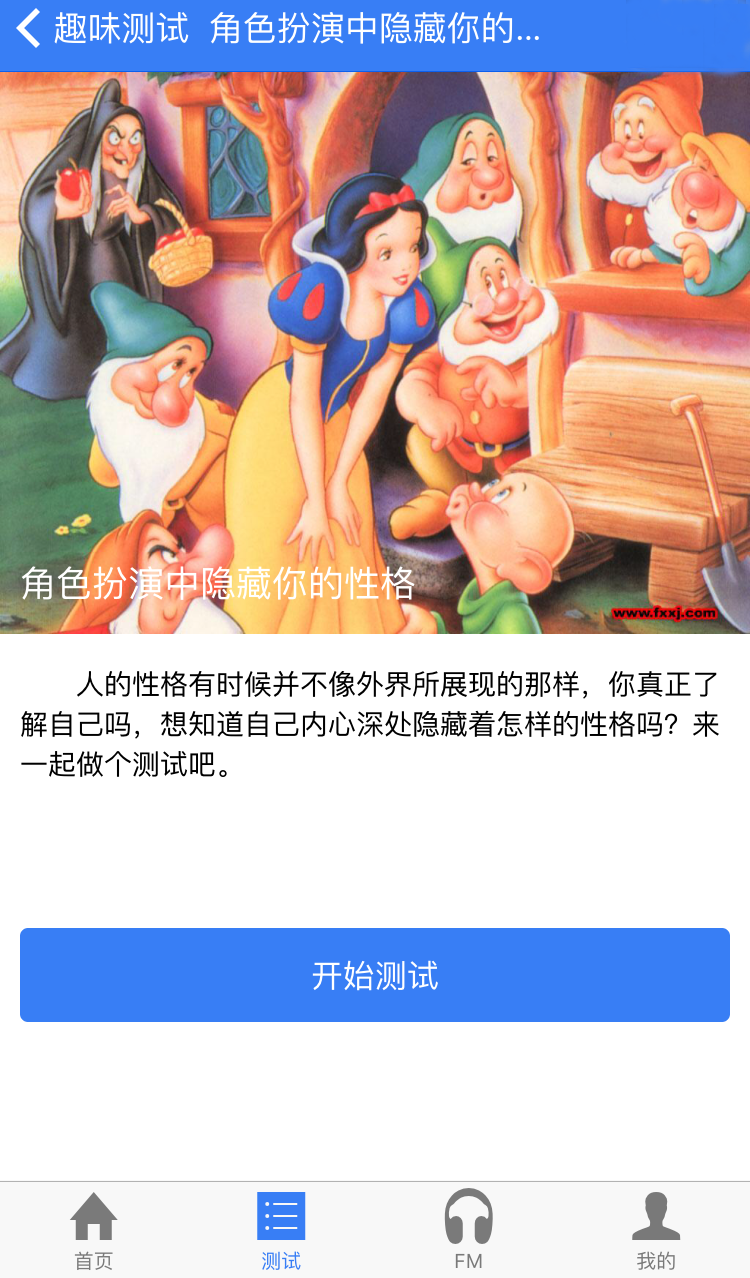
Task: Switch to the 首页 tab
Action: click(94, 1230)
